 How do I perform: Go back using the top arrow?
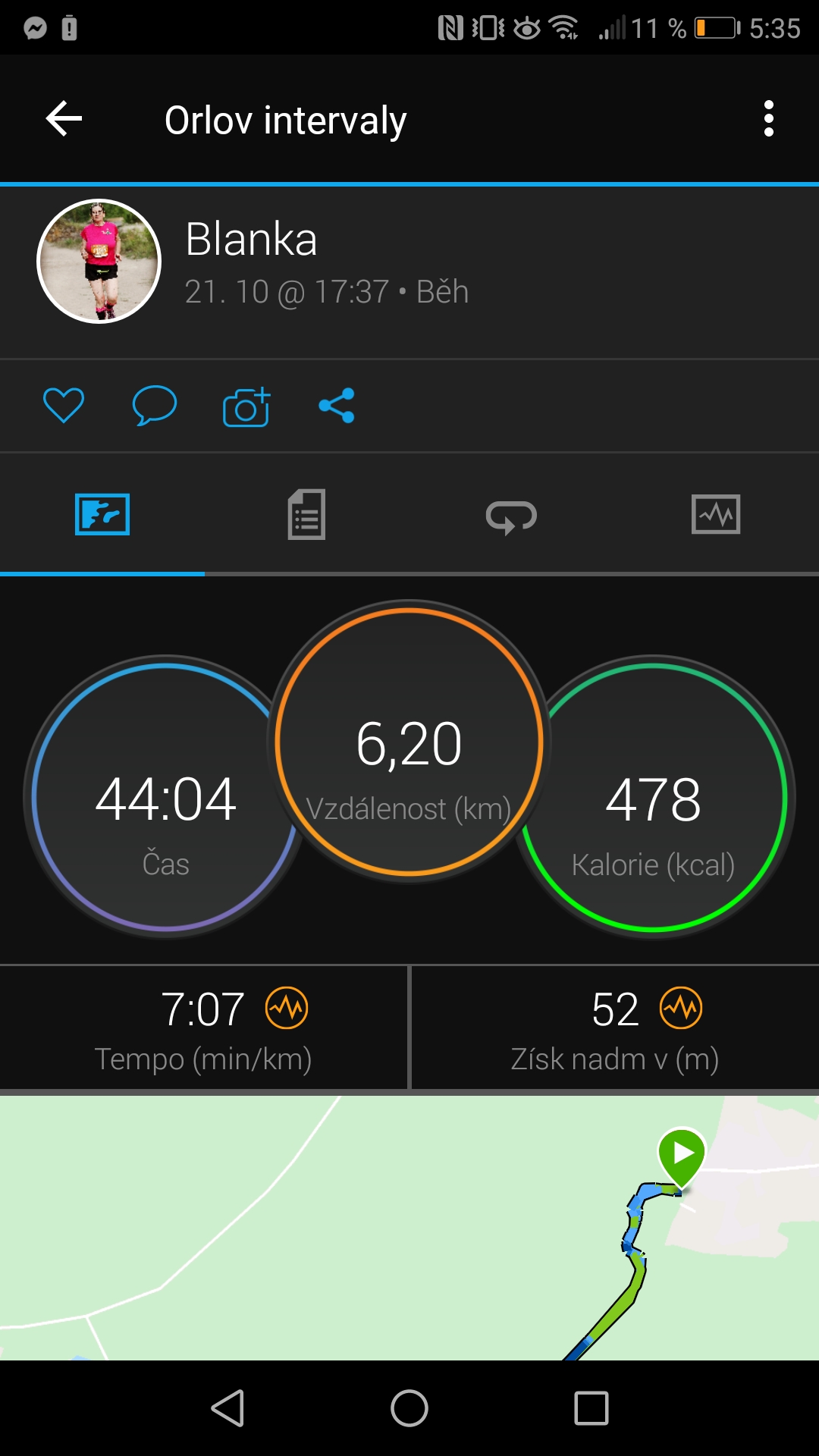(x=64, y=119)
